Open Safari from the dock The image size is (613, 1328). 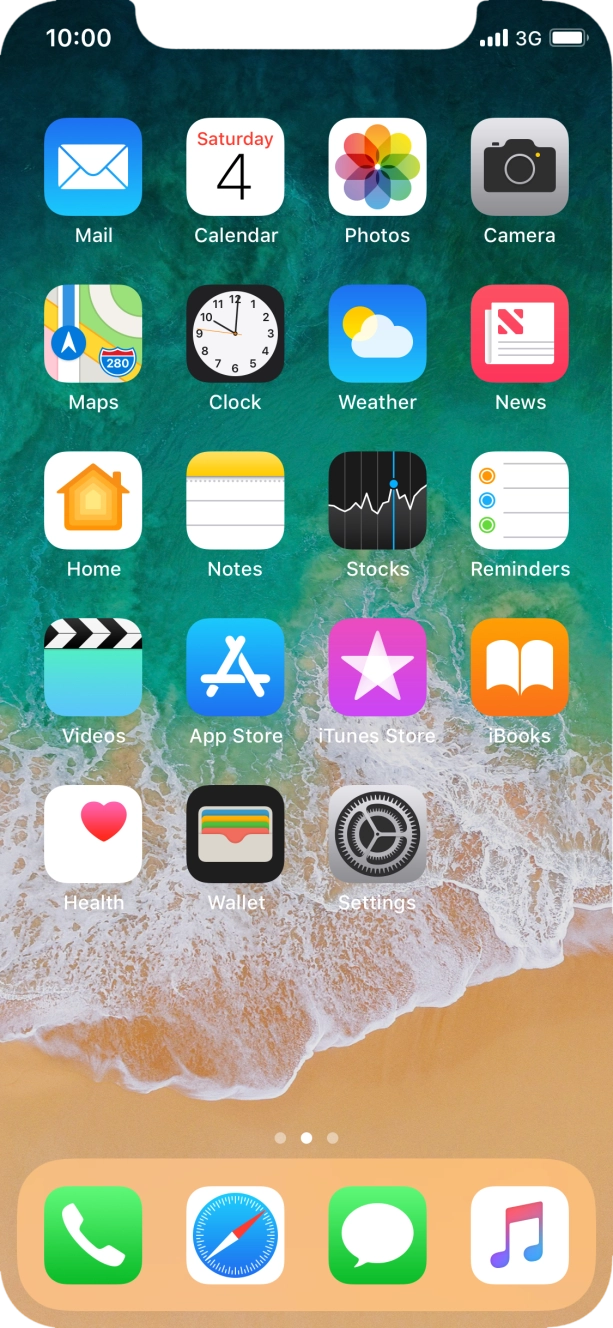coord(235,1235)
